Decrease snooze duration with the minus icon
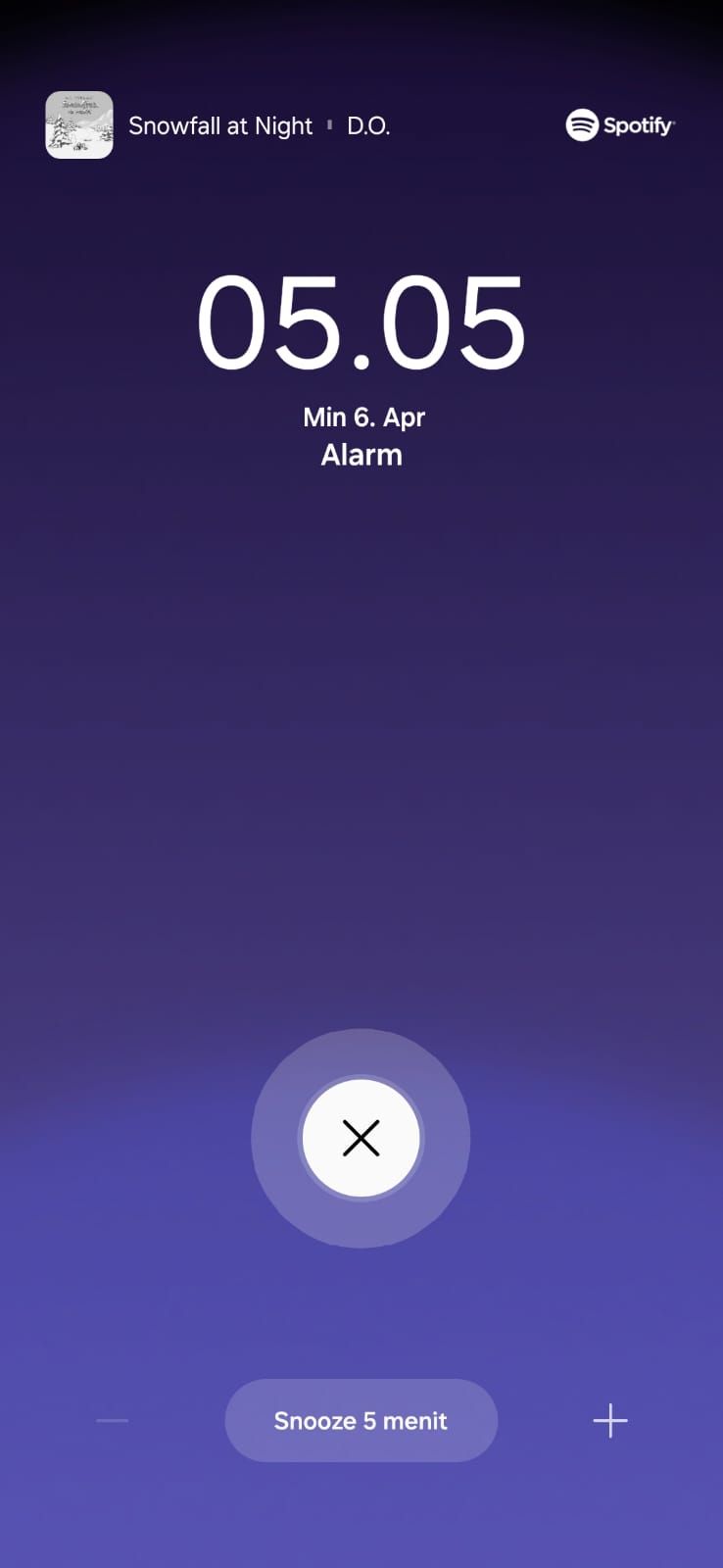 tap(113, 1420)
